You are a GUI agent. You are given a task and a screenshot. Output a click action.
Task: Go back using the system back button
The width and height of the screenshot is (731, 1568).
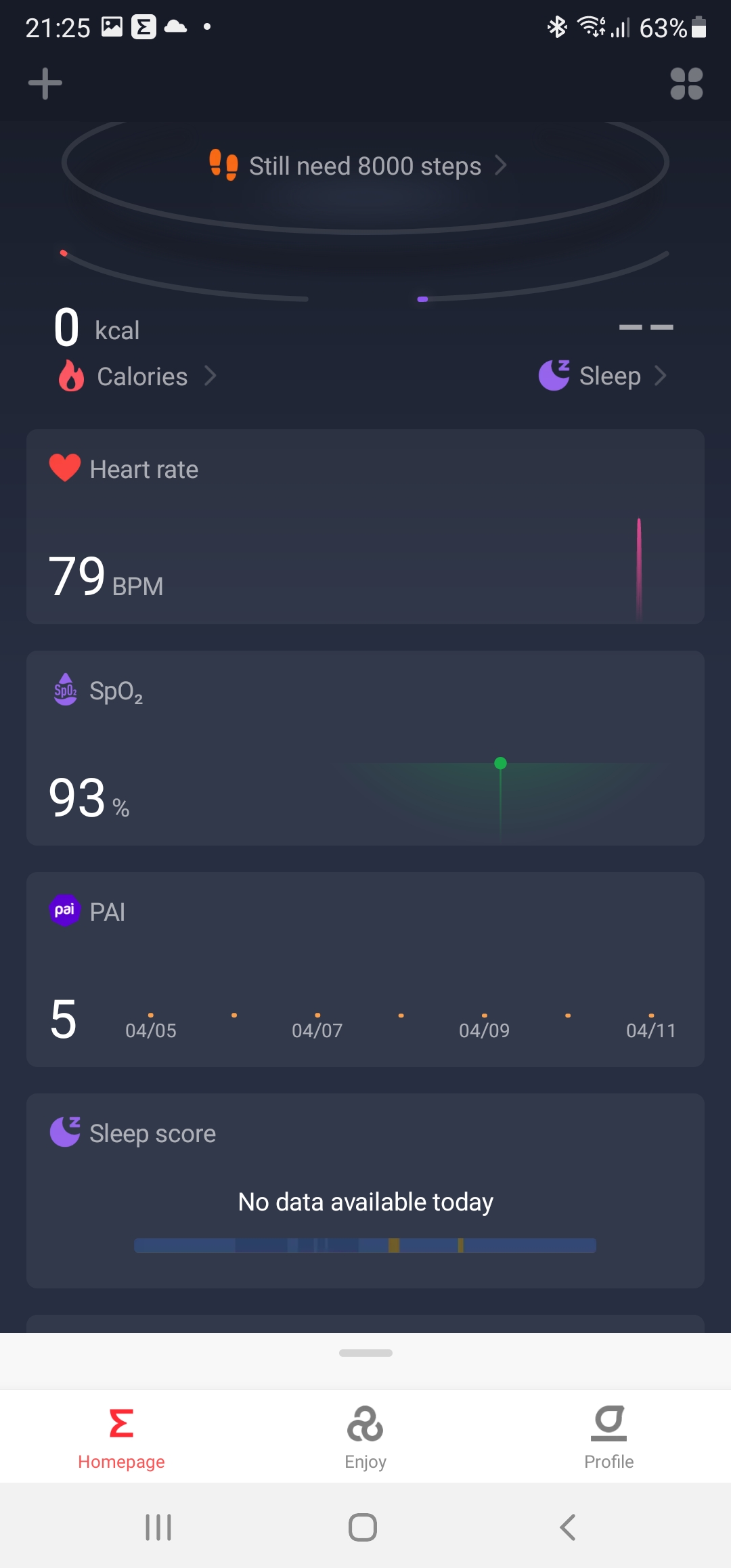click(x=568, y=1527)
